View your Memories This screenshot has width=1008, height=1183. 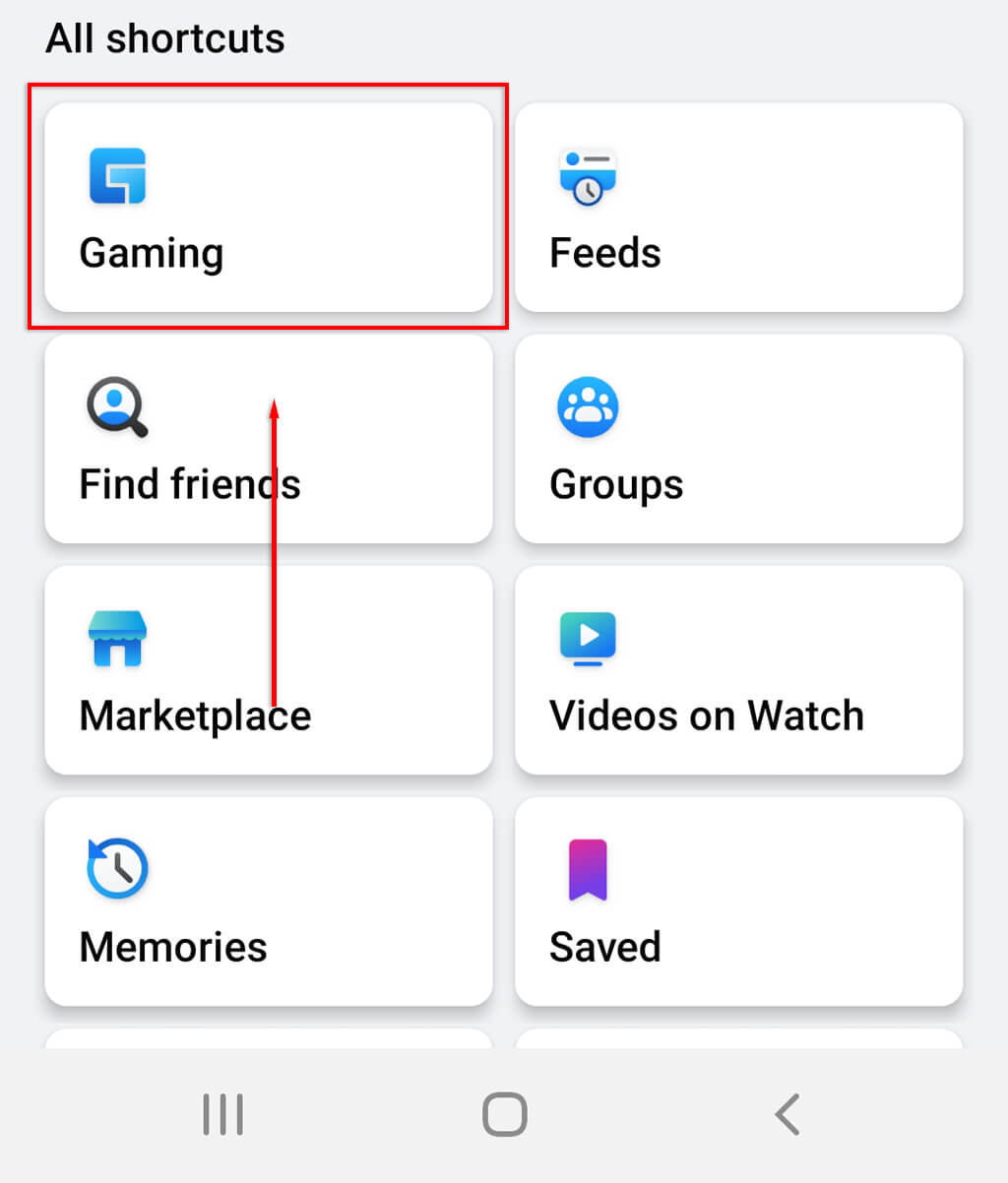click(x=268, y=902)
